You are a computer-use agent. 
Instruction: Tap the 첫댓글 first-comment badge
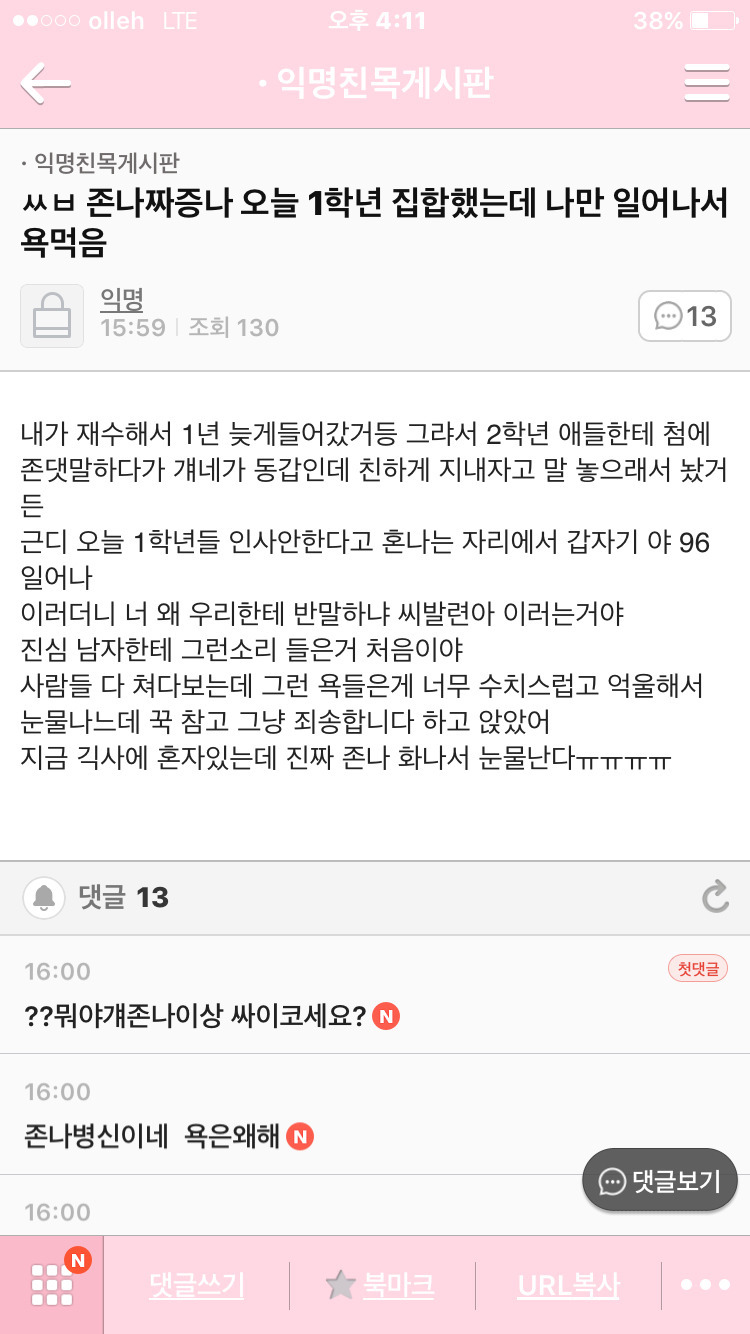click(697, 966)
